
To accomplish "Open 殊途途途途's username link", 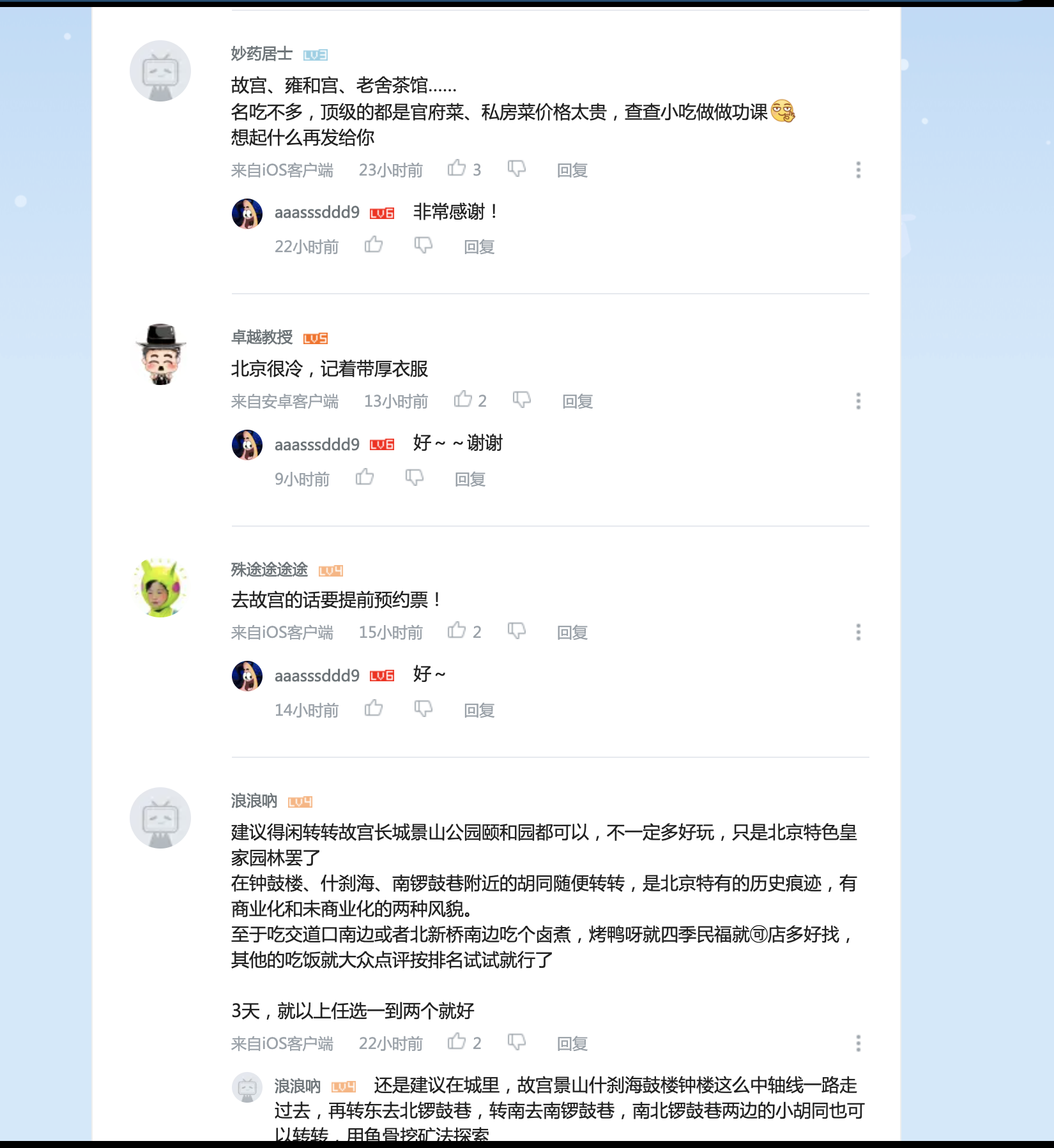I will (269, 569).
